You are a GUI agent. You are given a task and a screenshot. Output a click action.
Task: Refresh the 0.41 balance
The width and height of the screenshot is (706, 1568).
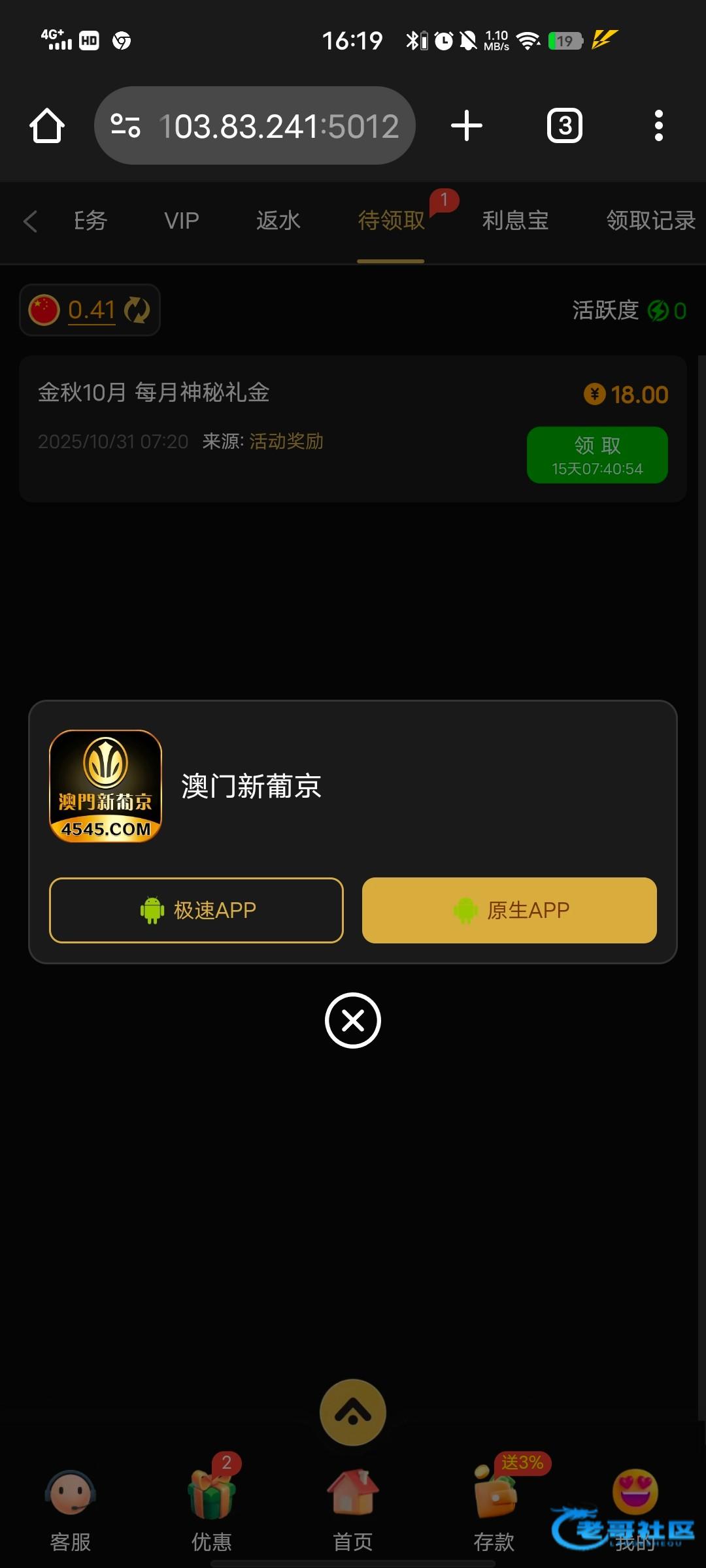[x=137, y=310]
